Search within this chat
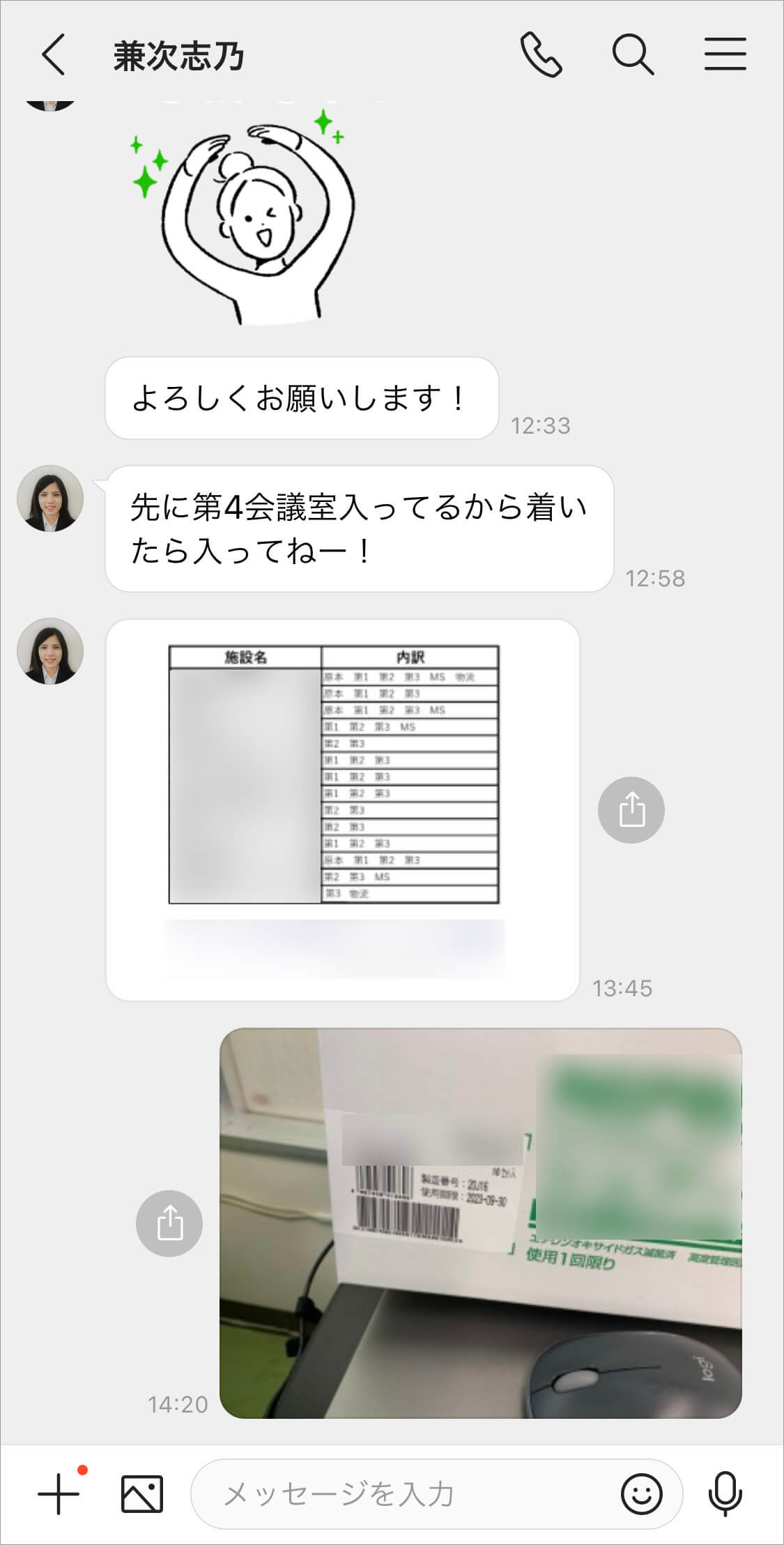The width and height of the screenshot is (784, 1545). click(632, 54)
